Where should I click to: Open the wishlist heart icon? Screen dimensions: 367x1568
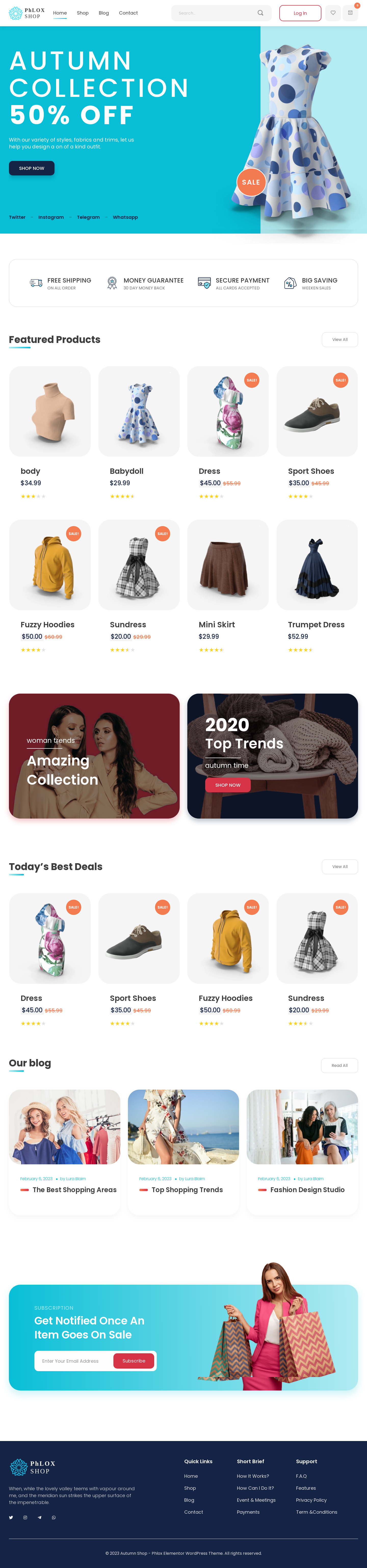coord(333,13)
